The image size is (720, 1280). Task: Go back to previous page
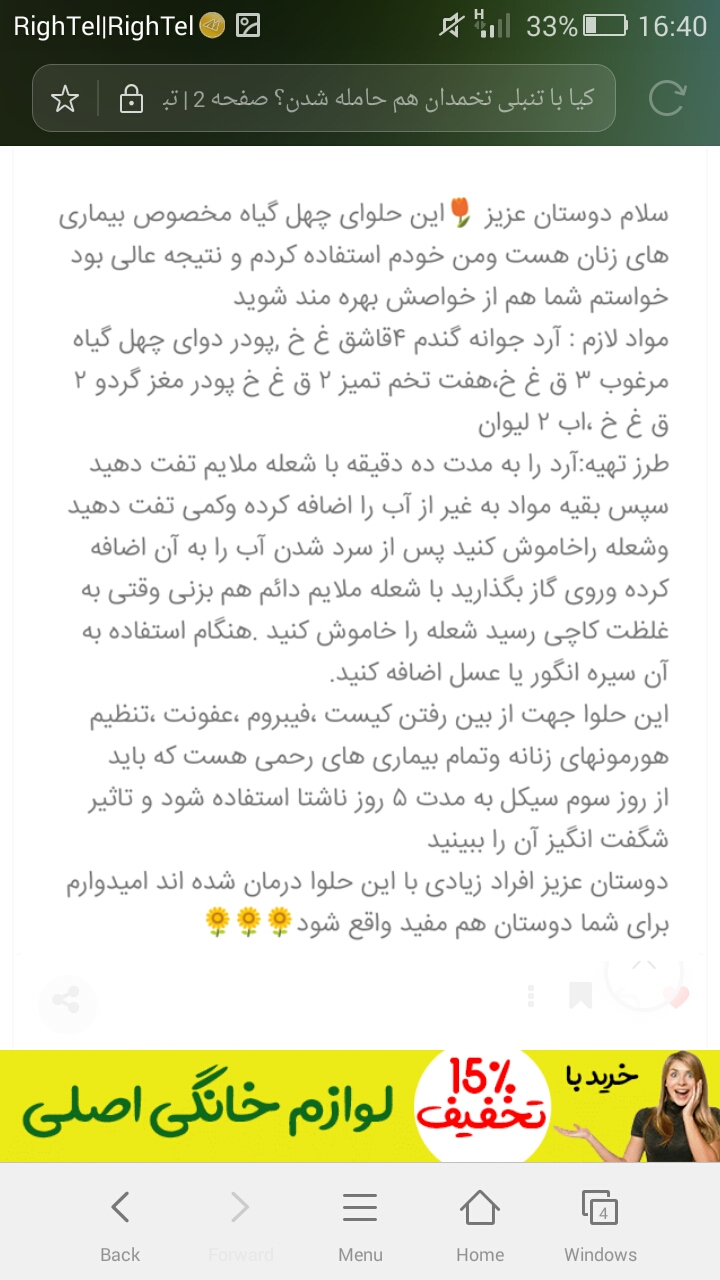tap(120, 1225)
